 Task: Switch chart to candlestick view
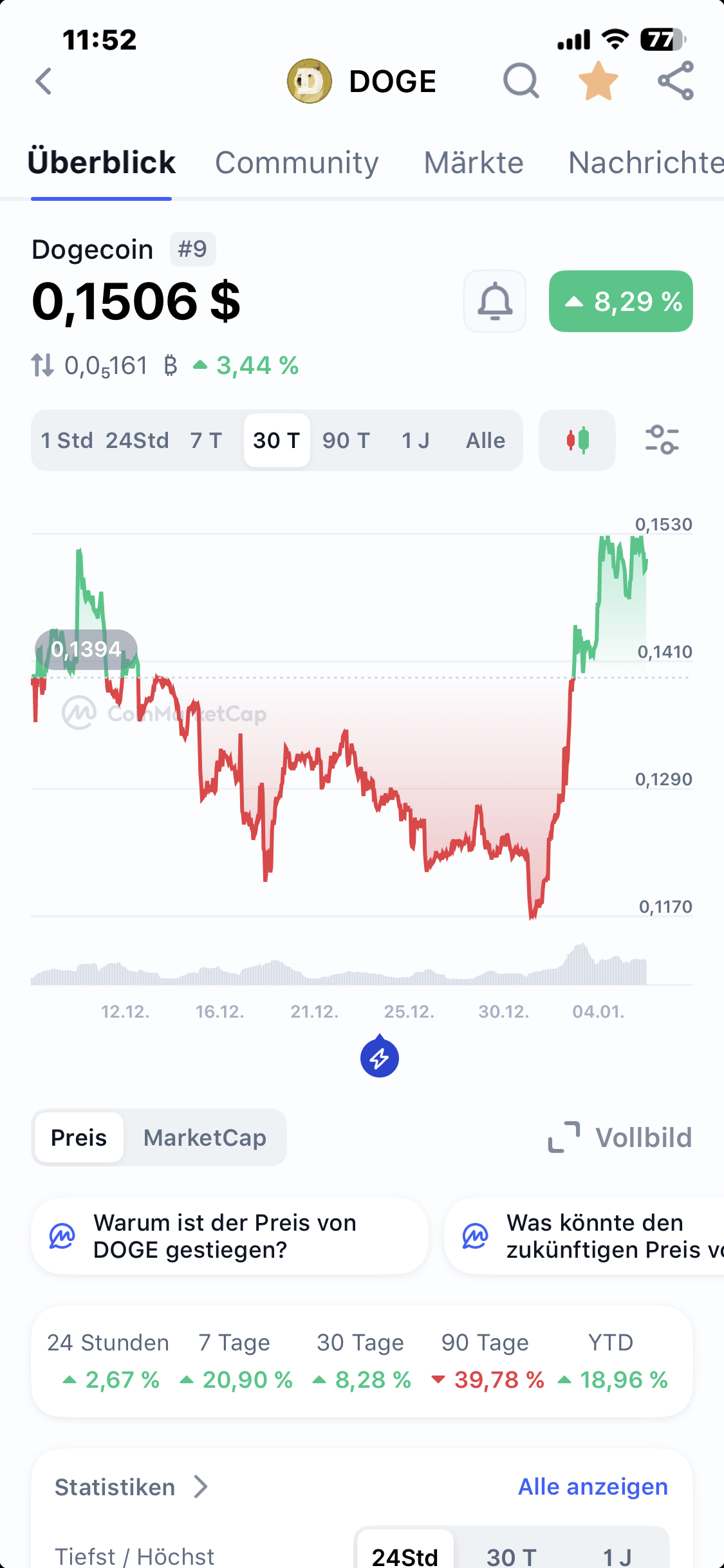(577, 440)
